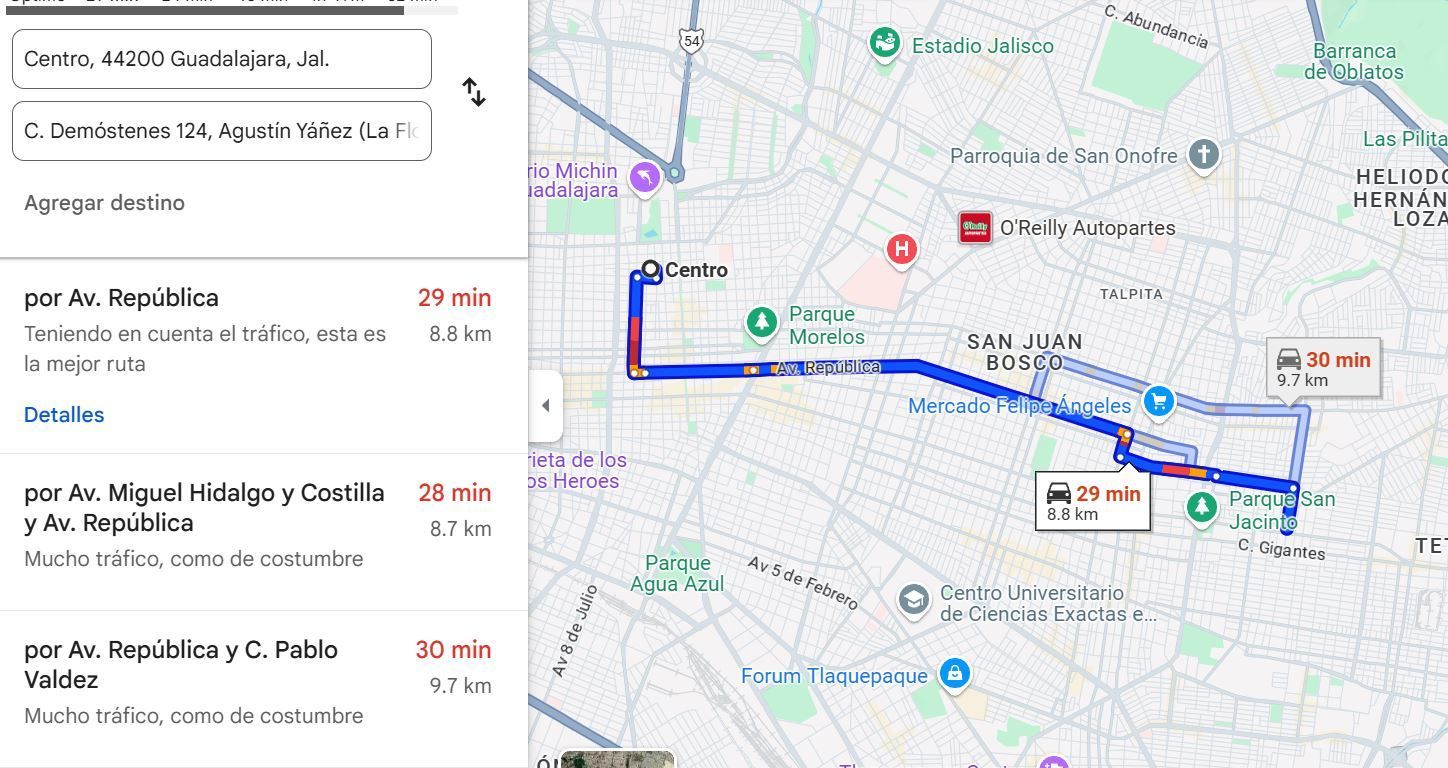Viewport: 1448px width, 768px height.
Task: Tap the 30 min 9.7 km route label on map
Action: coord(1324,368)
